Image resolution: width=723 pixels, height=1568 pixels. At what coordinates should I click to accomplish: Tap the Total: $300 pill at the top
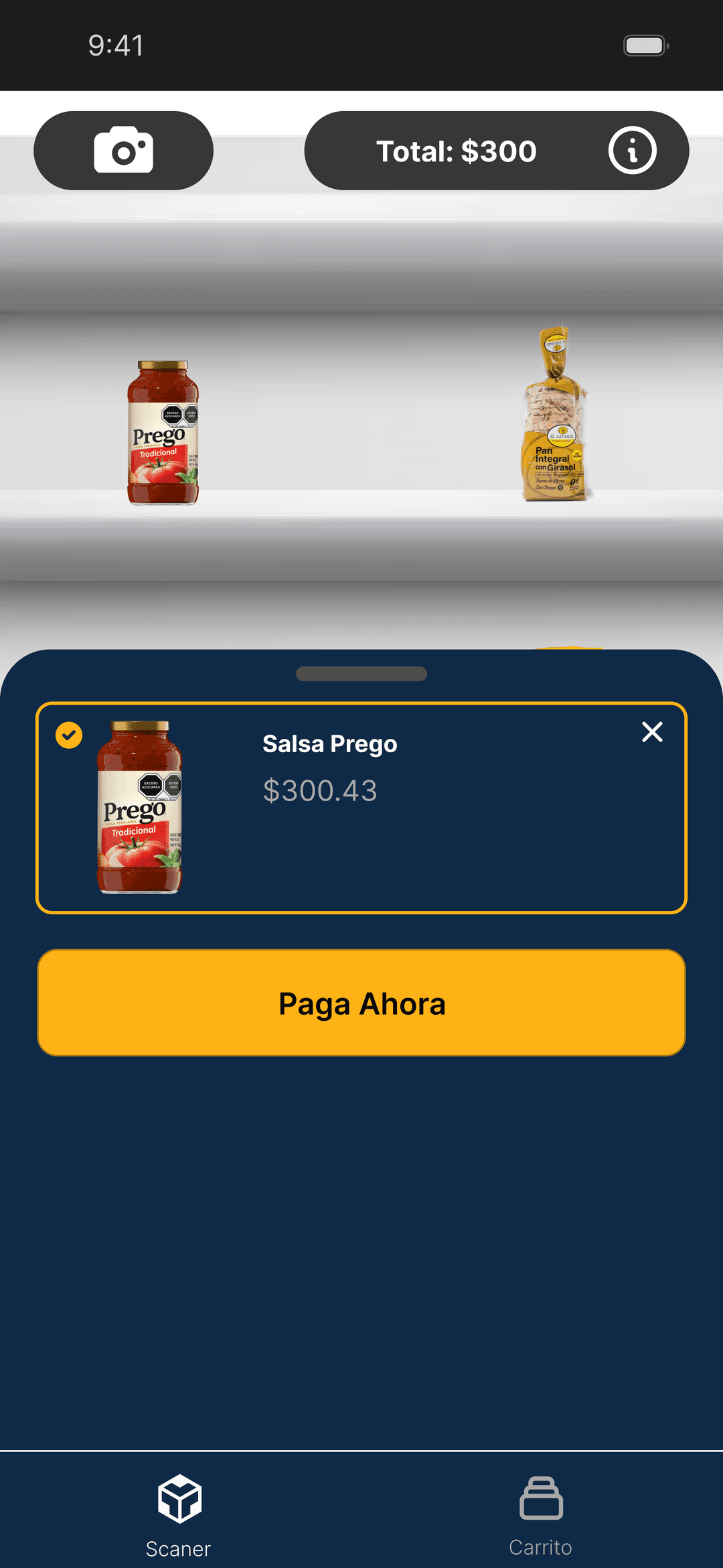457,151
